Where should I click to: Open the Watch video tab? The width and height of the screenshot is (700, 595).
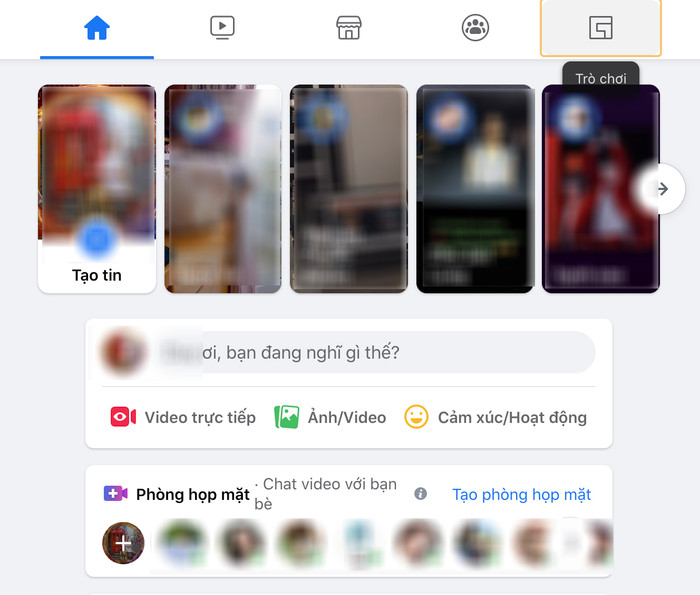pyautogui.click(x=222, y=28)
